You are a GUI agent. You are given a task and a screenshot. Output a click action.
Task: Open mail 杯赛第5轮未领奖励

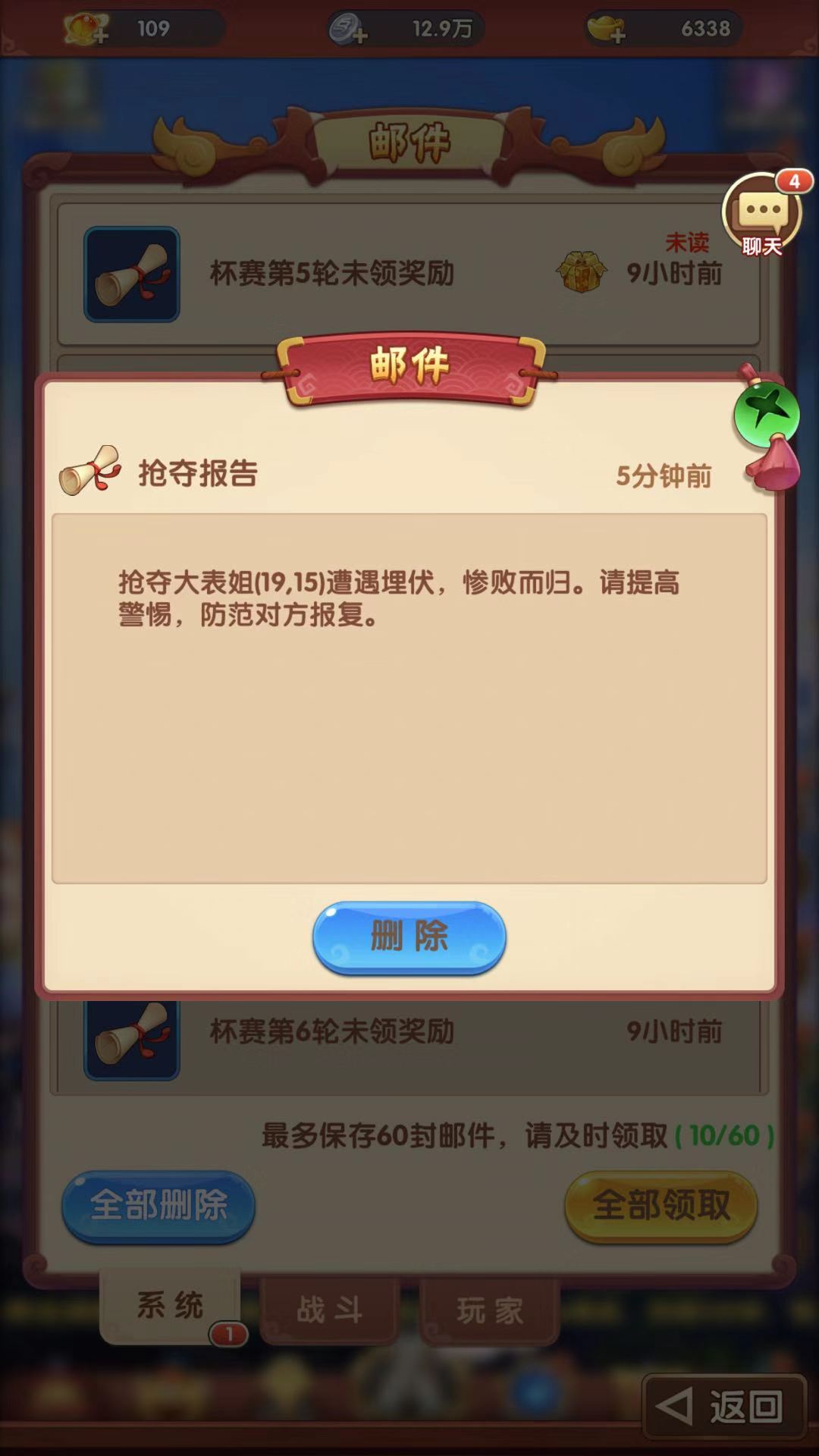[408, 274]
